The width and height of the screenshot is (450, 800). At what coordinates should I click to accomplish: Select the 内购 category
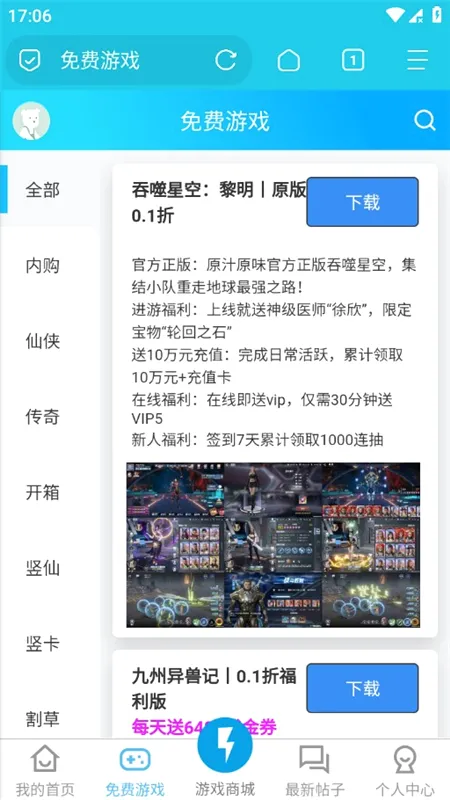coord(43,265)
